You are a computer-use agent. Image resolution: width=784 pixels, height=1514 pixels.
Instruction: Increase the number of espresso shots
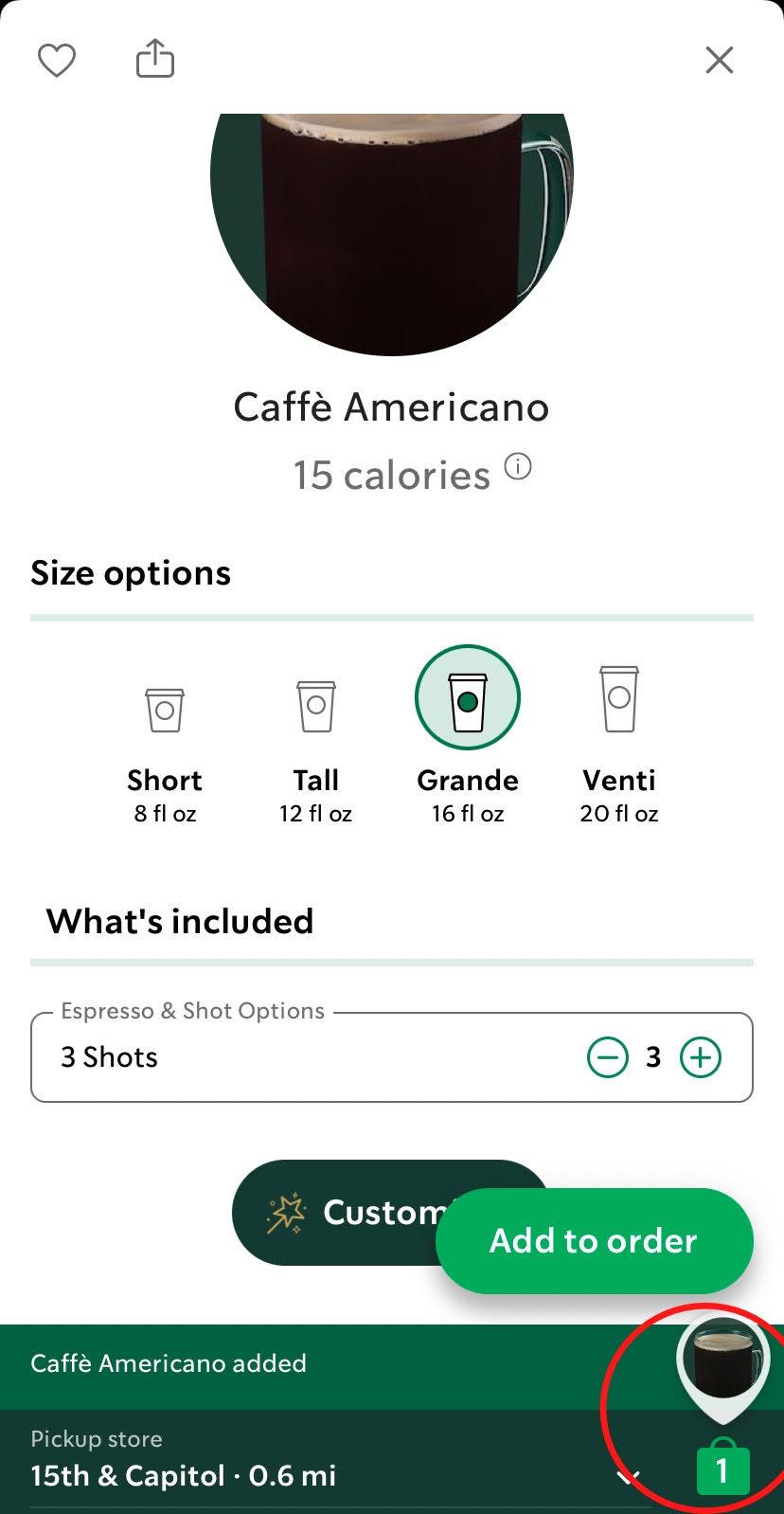coord(701,1057)
